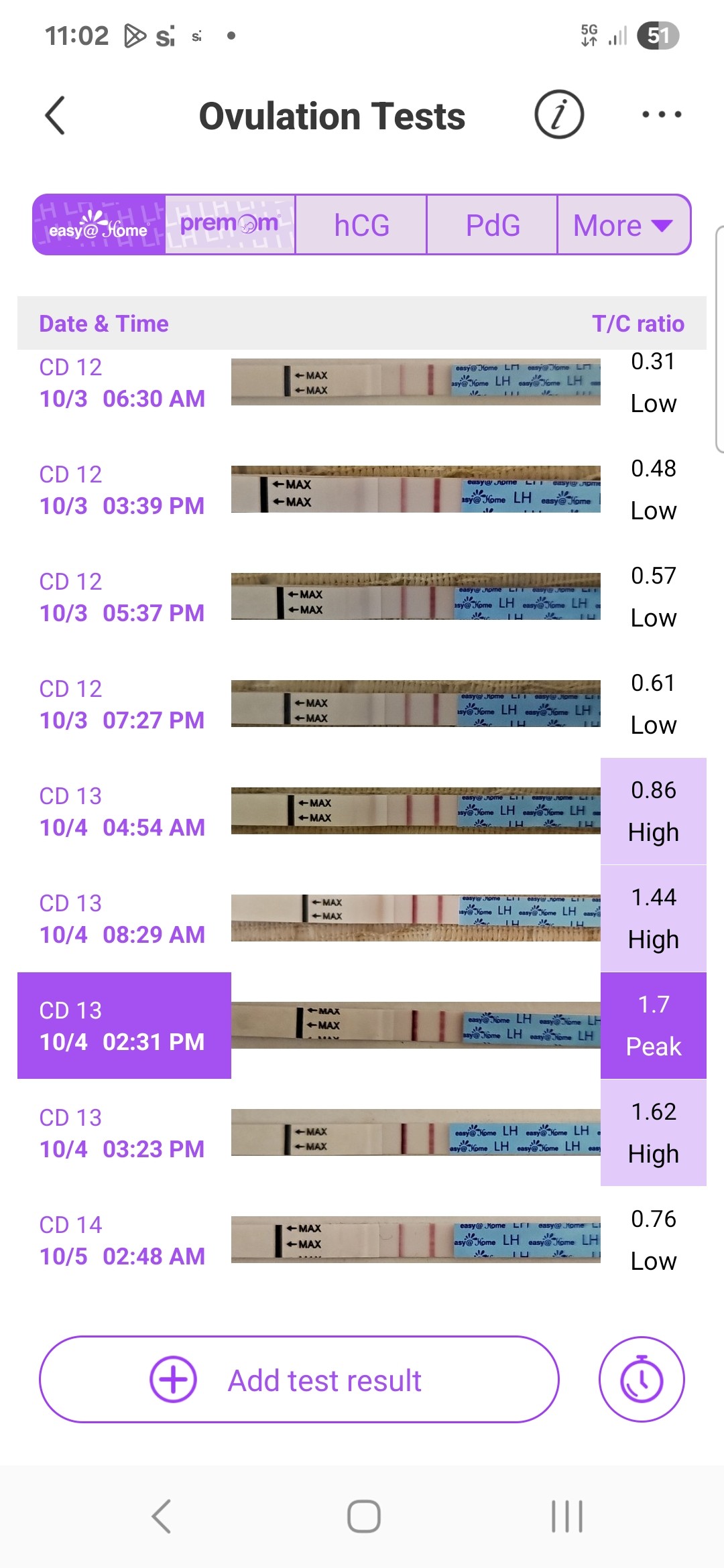This screenshot has height=1568, width=724.
Task: Tap the system home button
Action: pyautogui.click(x=363, y=1516)
